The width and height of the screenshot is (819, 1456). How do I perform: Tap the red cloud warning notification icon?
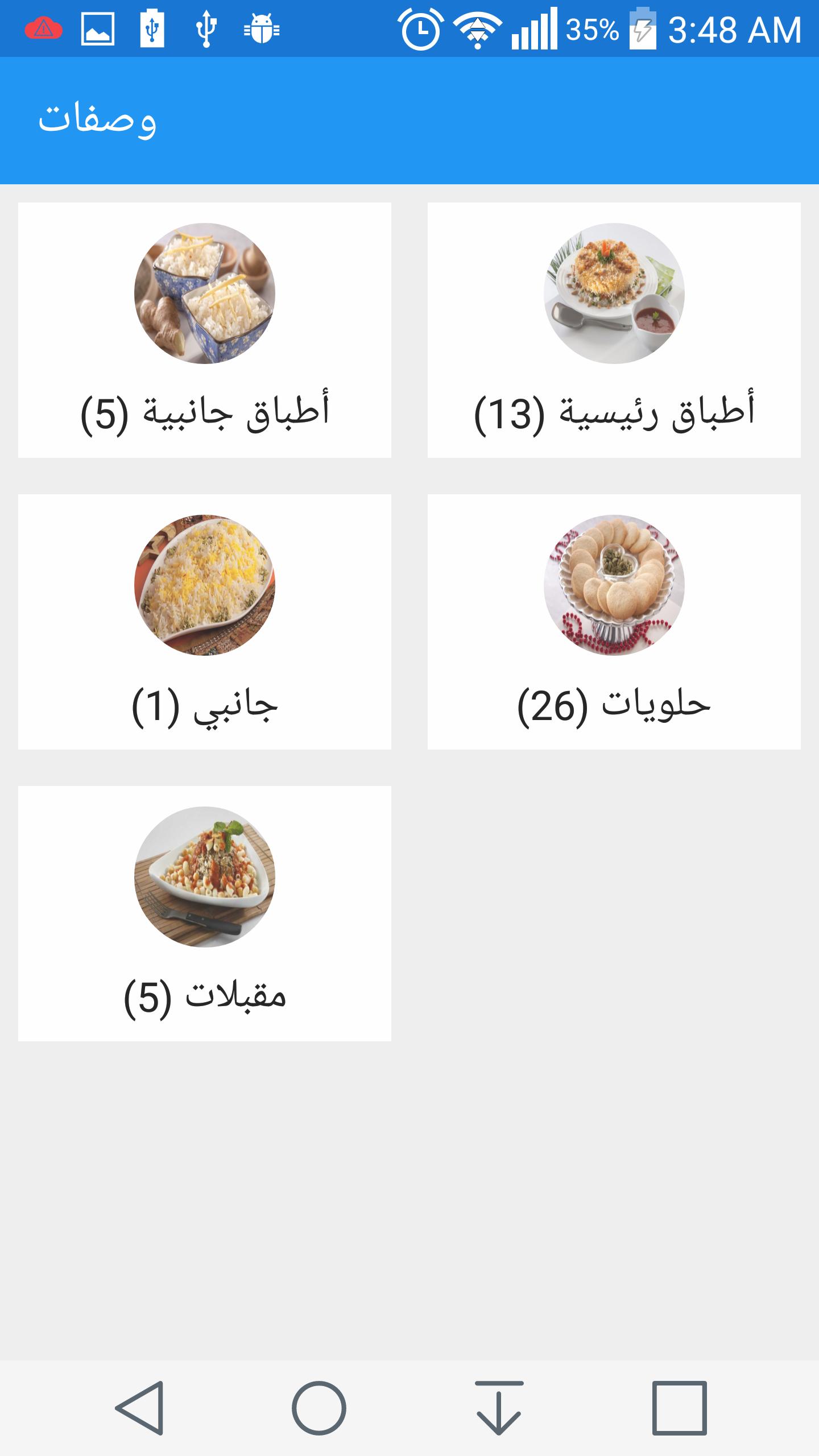(x=43, y=27)
